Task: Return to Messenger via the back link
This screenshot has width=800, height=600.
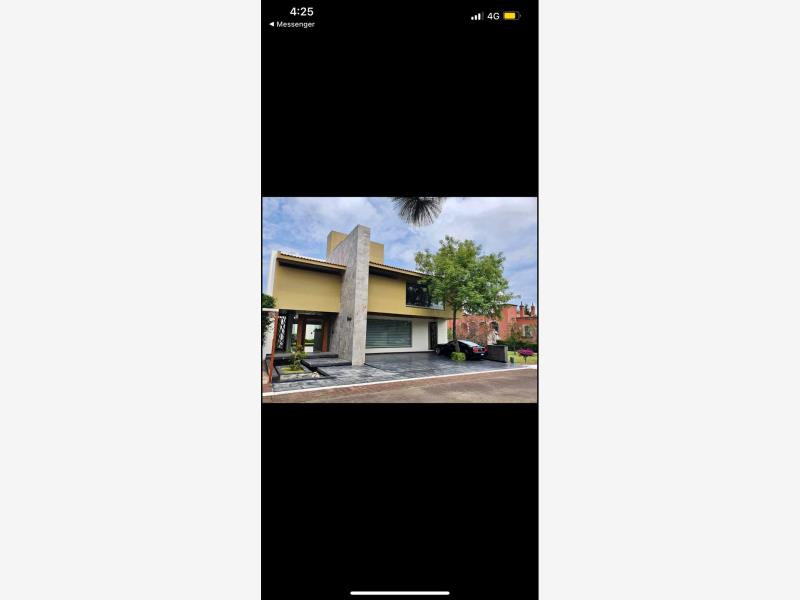Action: 292,24
